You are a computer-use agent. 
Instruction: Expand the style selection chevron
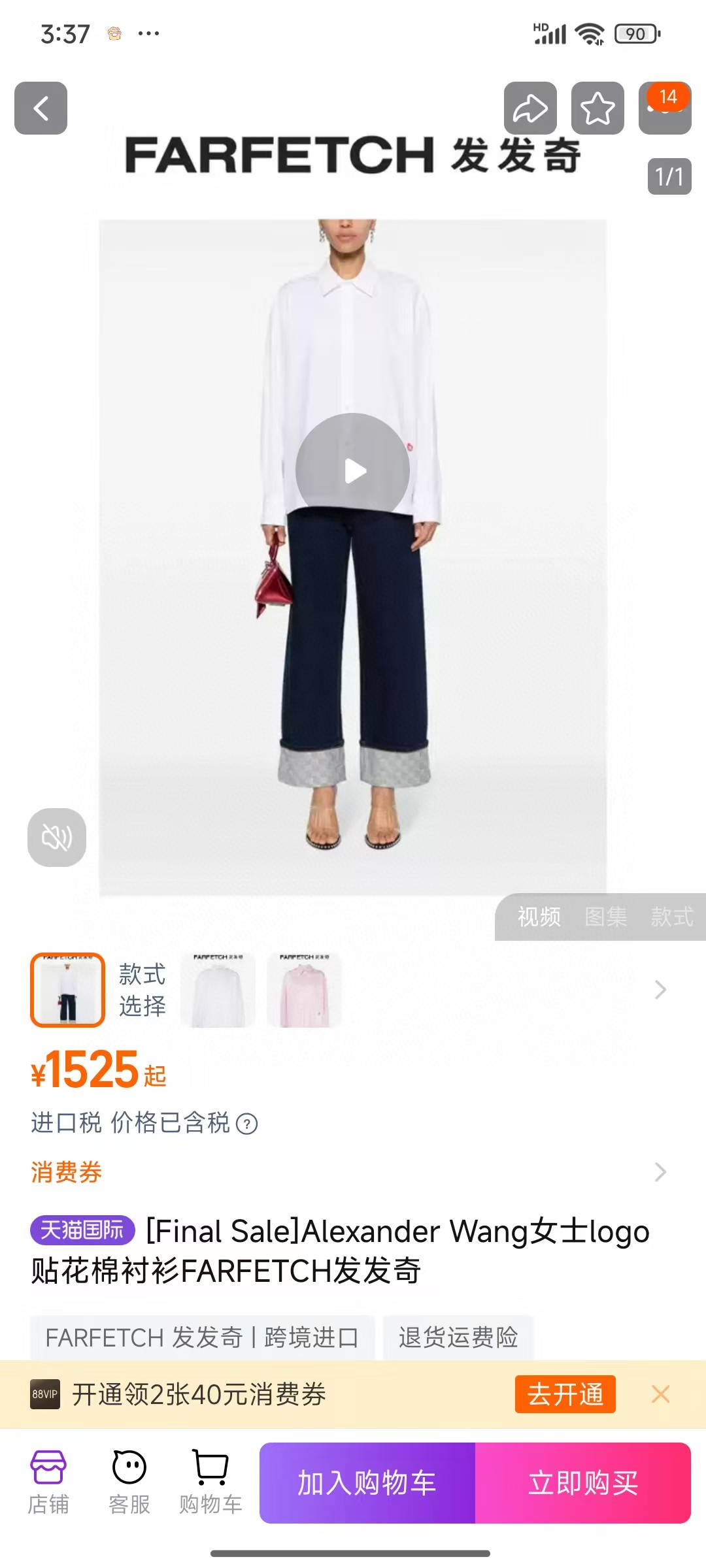[660, 990]
